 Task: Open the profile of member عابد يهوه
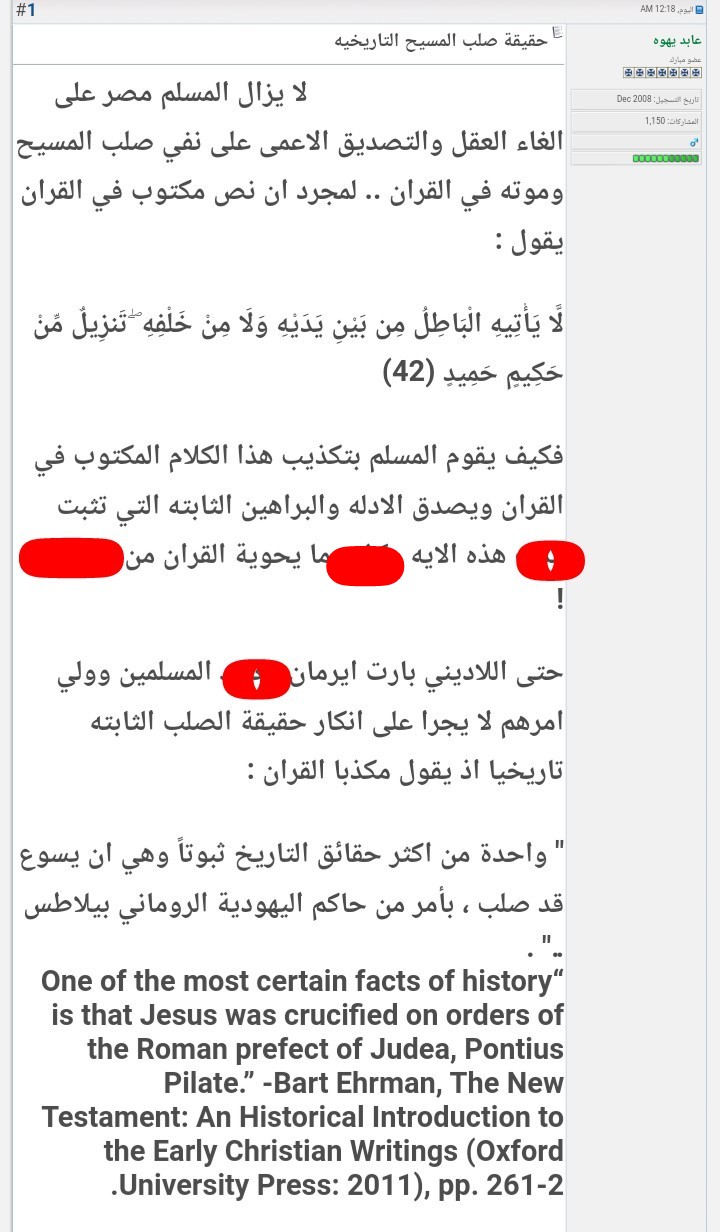click(x=677, y=40)
